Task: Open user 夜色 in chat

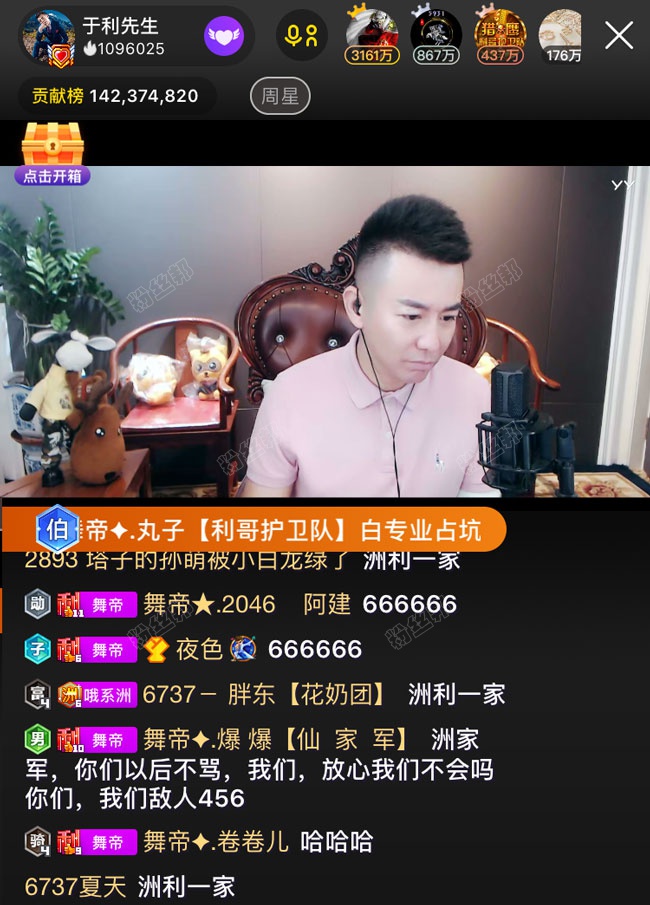Action: 198,649
